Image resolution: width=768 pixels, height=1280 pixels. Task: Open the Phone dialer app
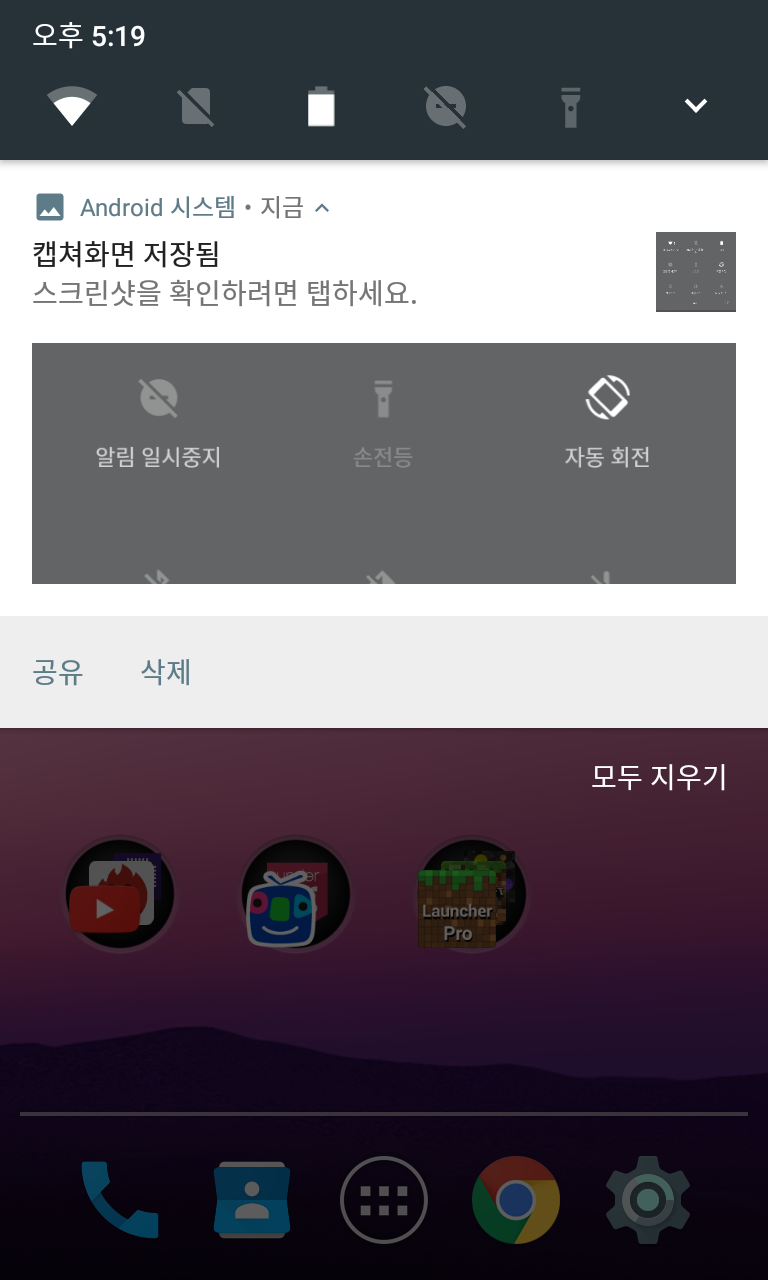click(x=120, y=1198)
